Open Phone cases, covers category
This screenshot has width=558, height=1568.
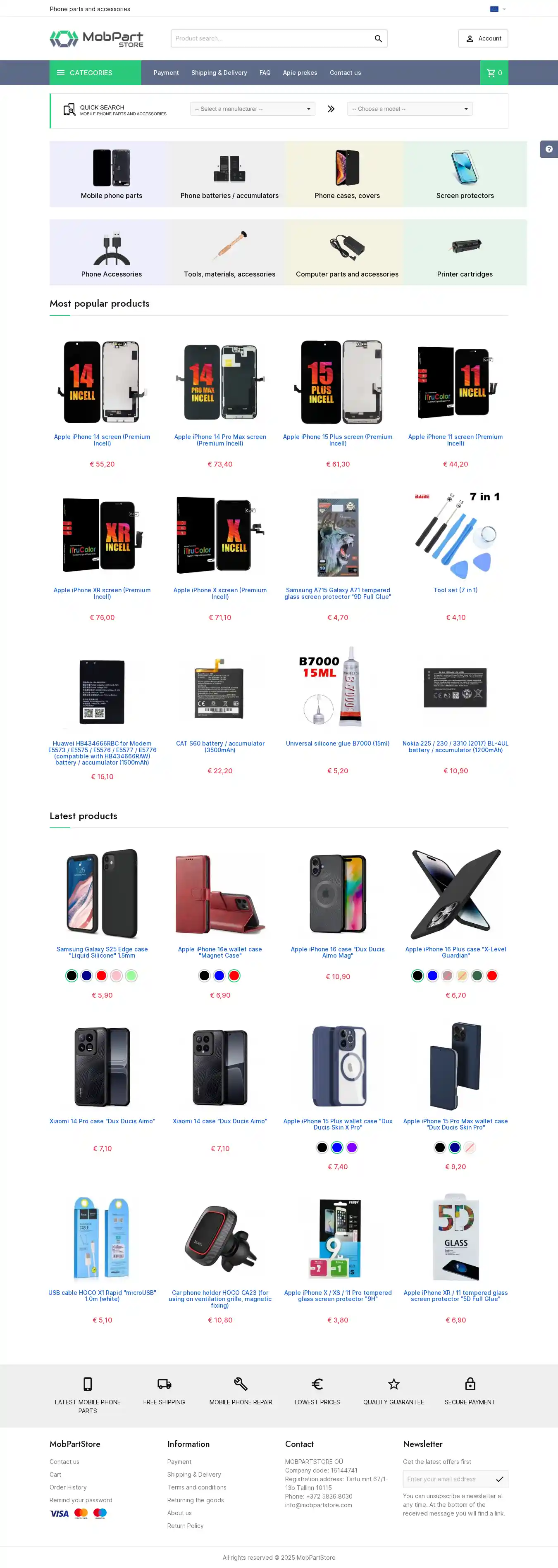click(x=347, y=174)
